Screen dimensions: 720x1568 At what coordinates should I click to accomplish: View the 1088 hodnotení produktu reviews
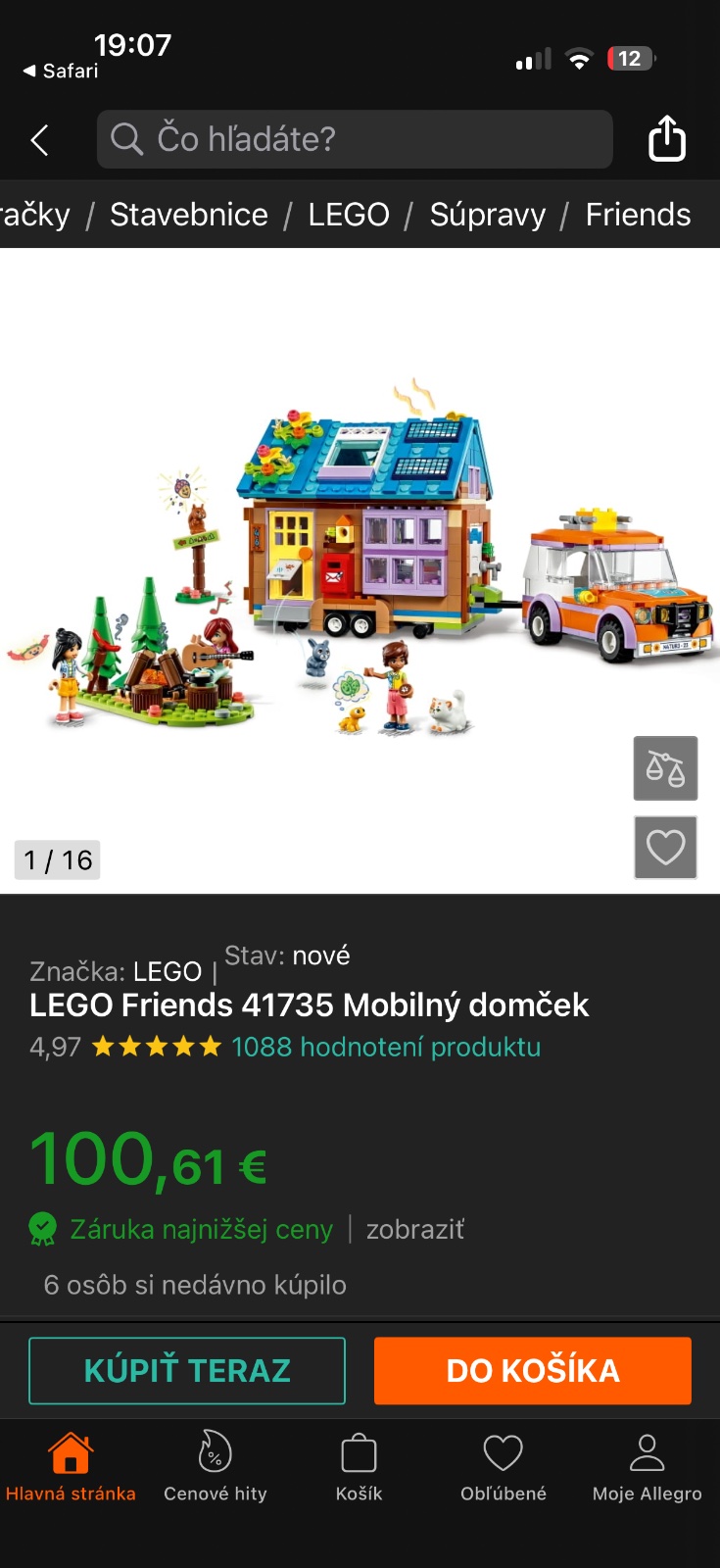point(386,1047)
